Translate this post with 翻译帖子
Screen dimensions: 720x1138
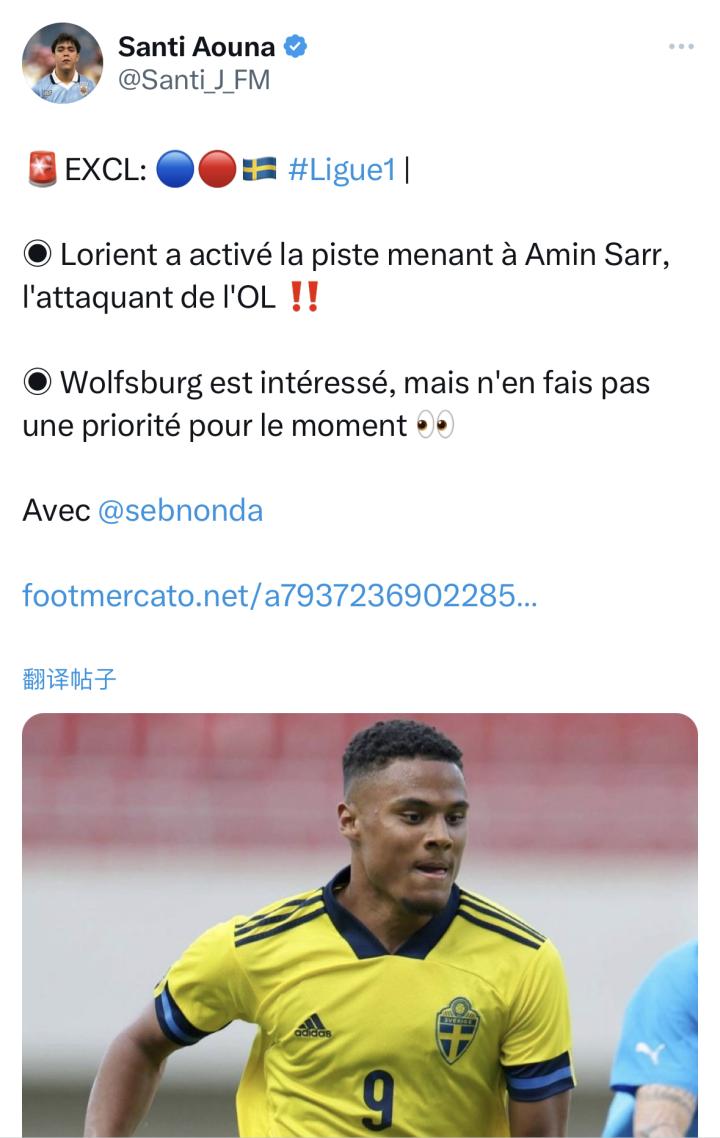69,680
